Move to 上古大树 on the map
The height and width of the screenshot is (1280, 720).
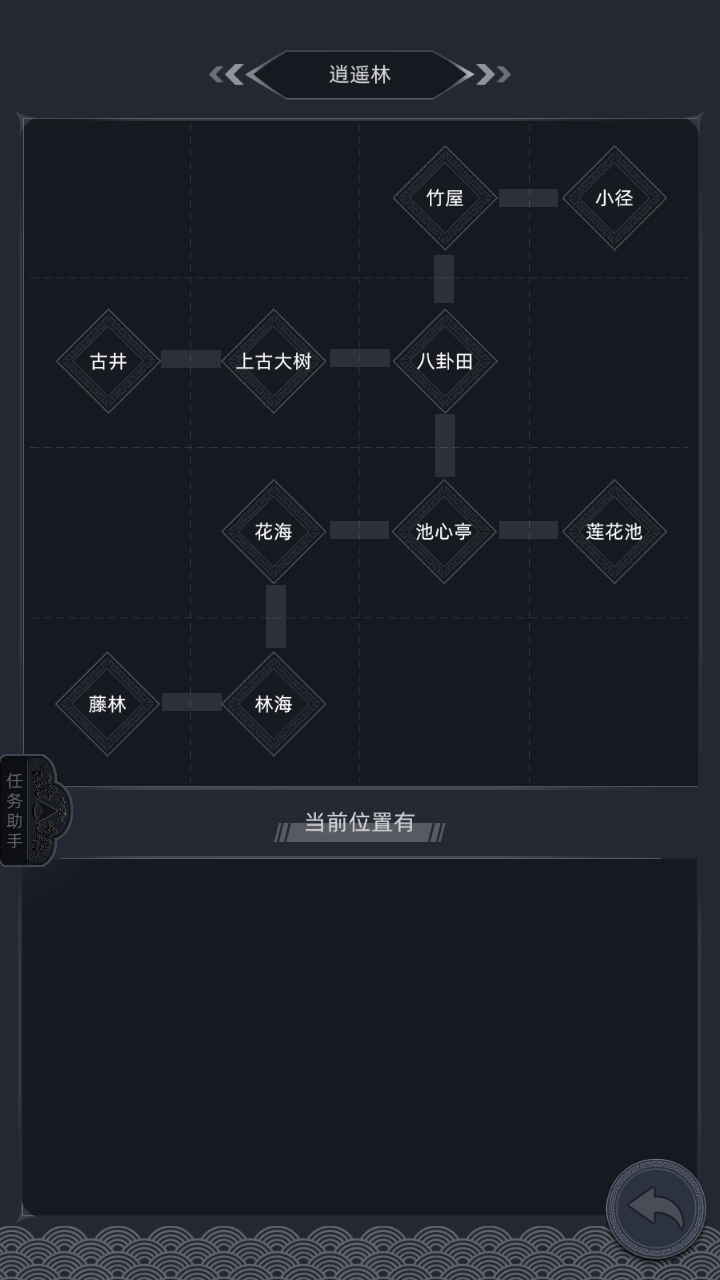pos(273,361)
